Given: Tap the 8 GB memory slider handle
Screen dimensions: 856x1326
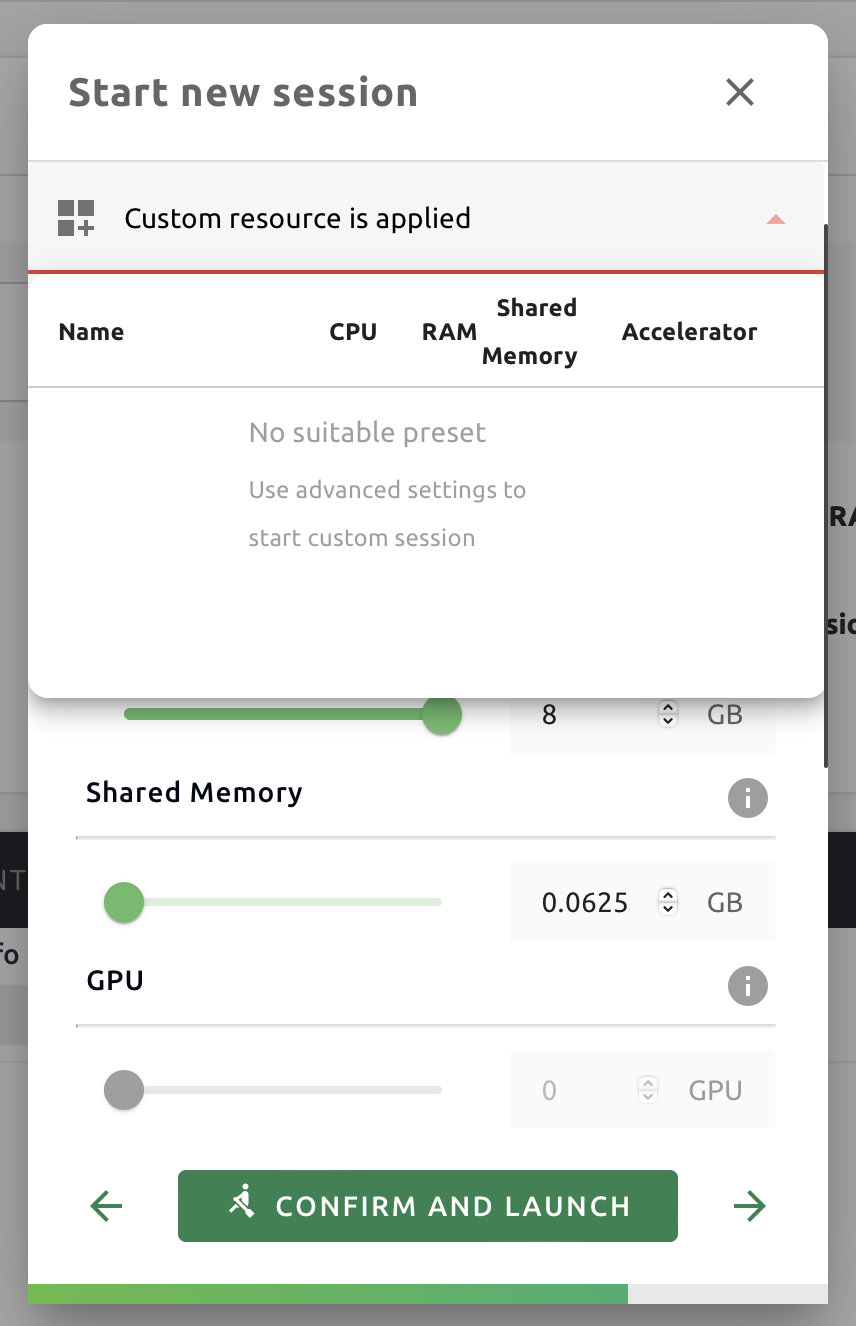Looking at the screenshot, I should pyautogui.click(x=441, y=715).
